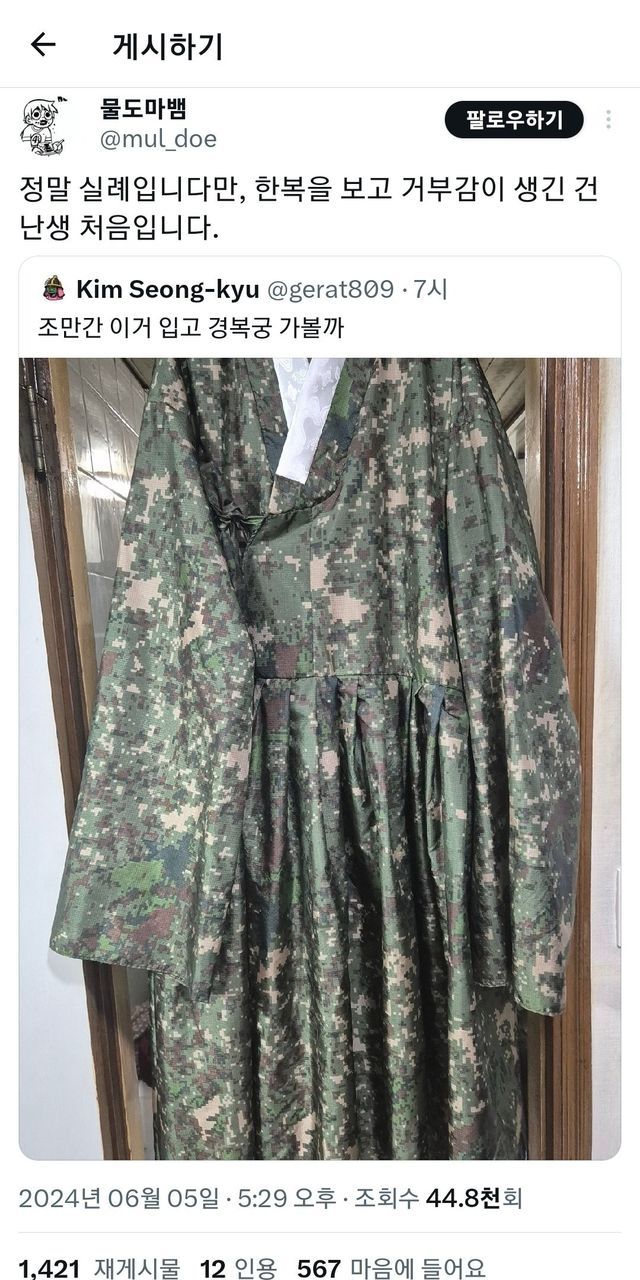View the camouflage hanbok photo
This screenshot has width=640, height=1280.
tap(320, 758)
